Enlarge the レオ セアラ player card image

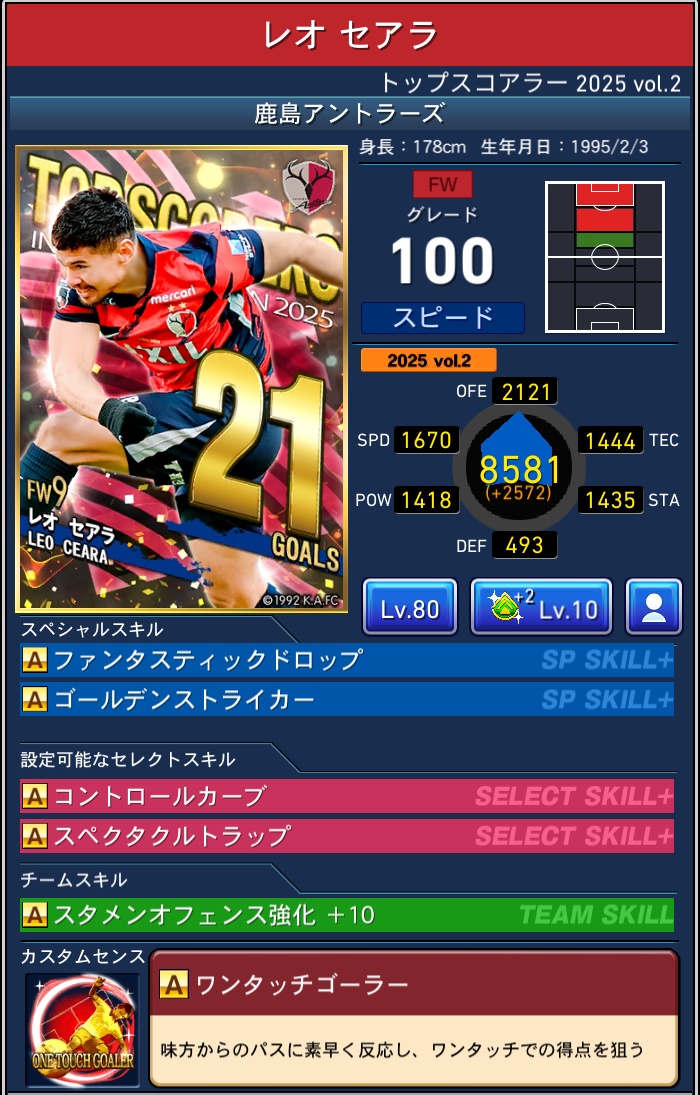(181, 379)
